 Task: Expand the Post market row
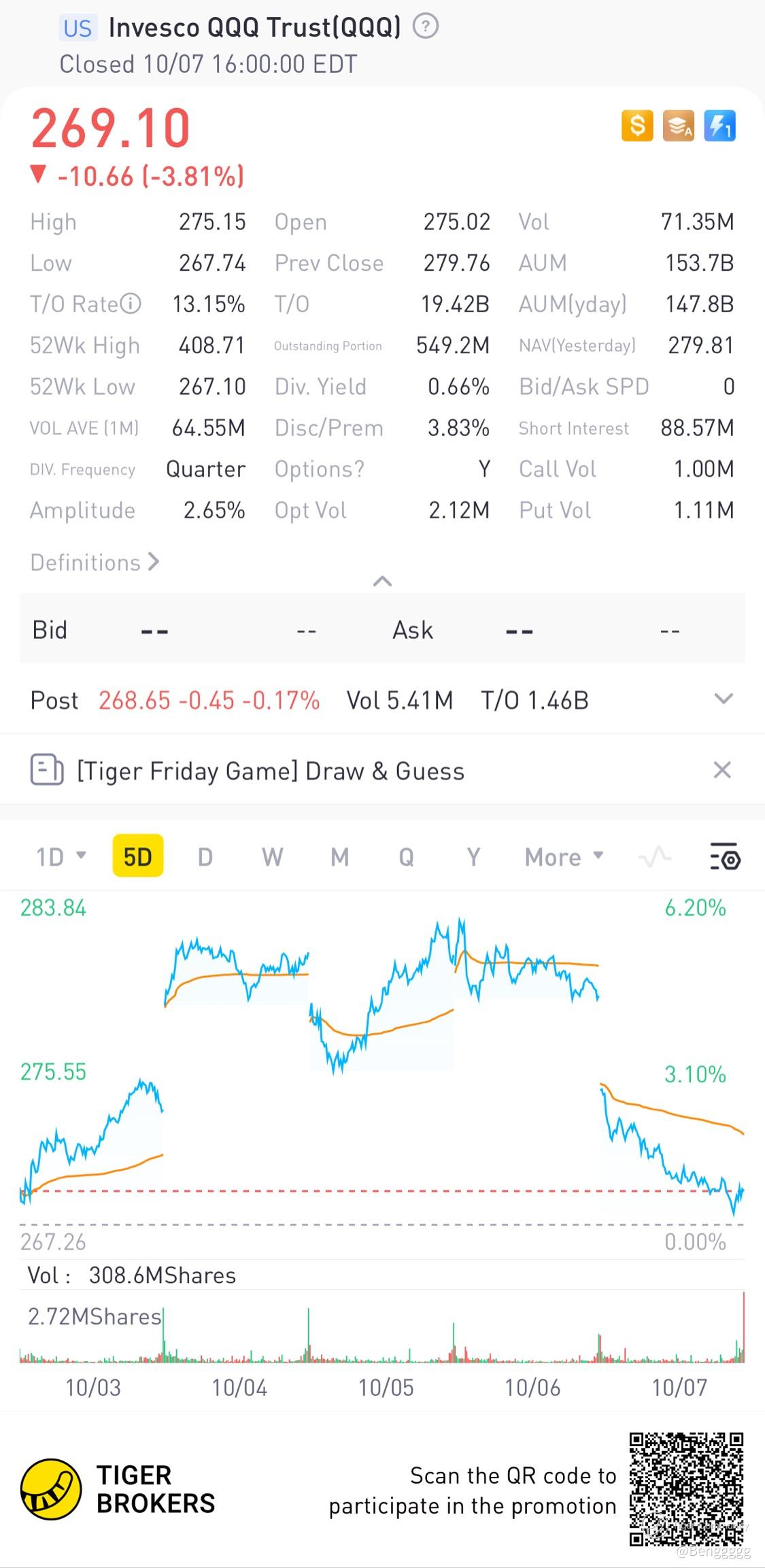(724, 699)
